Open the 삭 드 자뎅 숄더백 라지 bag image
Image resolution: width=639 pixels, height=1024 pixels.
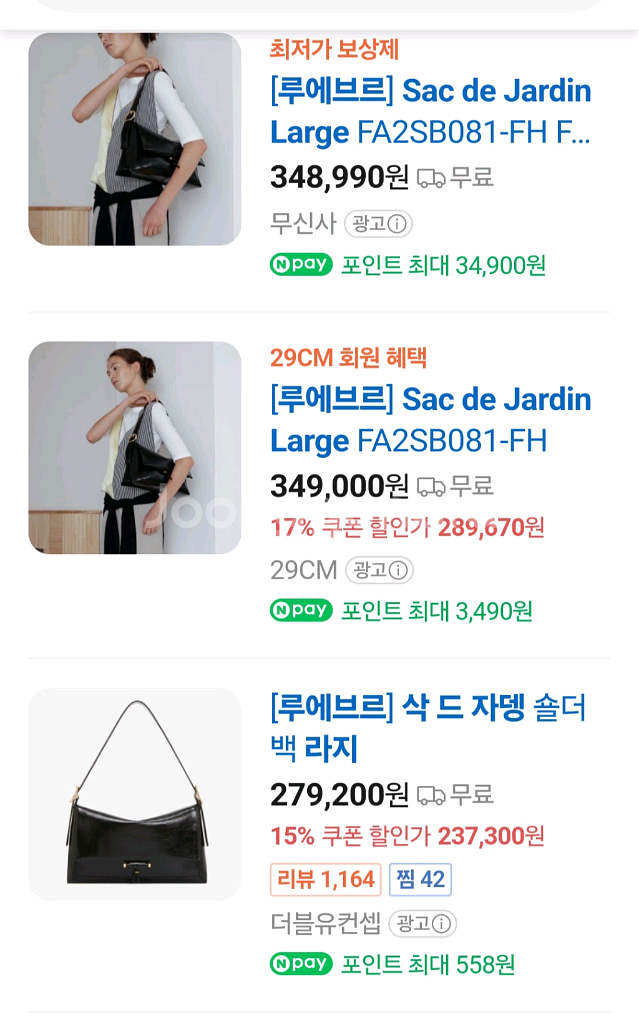[x=134, y=794]
